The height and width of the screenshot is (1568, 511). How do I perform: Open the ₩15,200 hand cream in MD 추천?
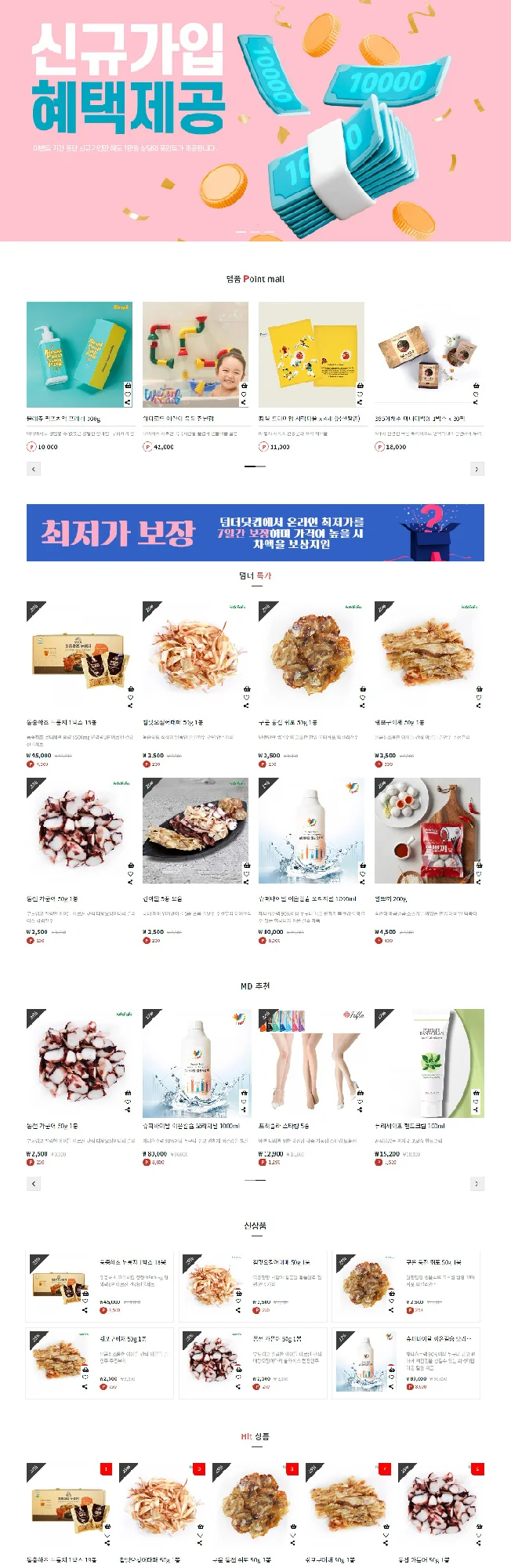(427, 1062)
